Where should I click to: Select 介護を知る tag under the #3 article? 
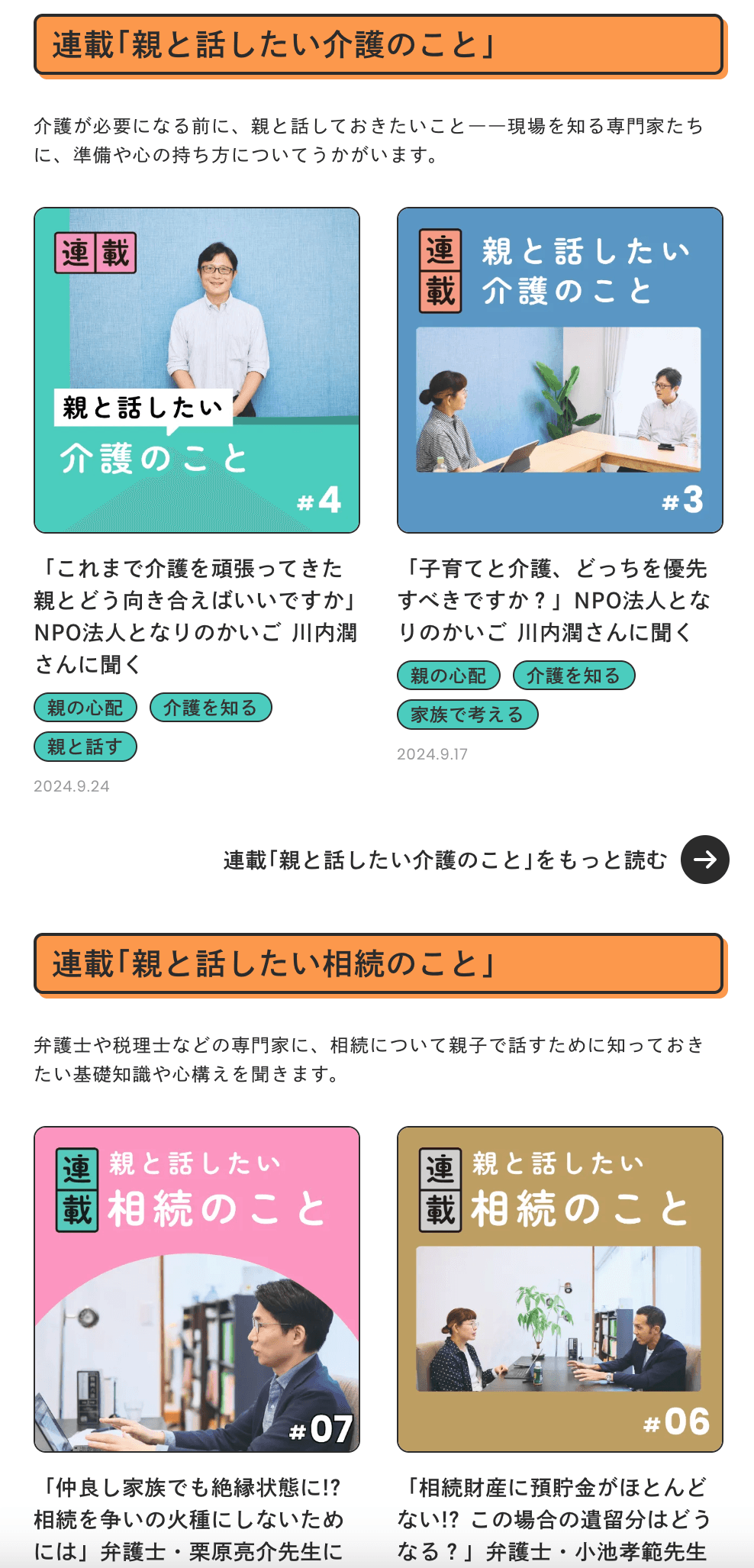(574, 676)
